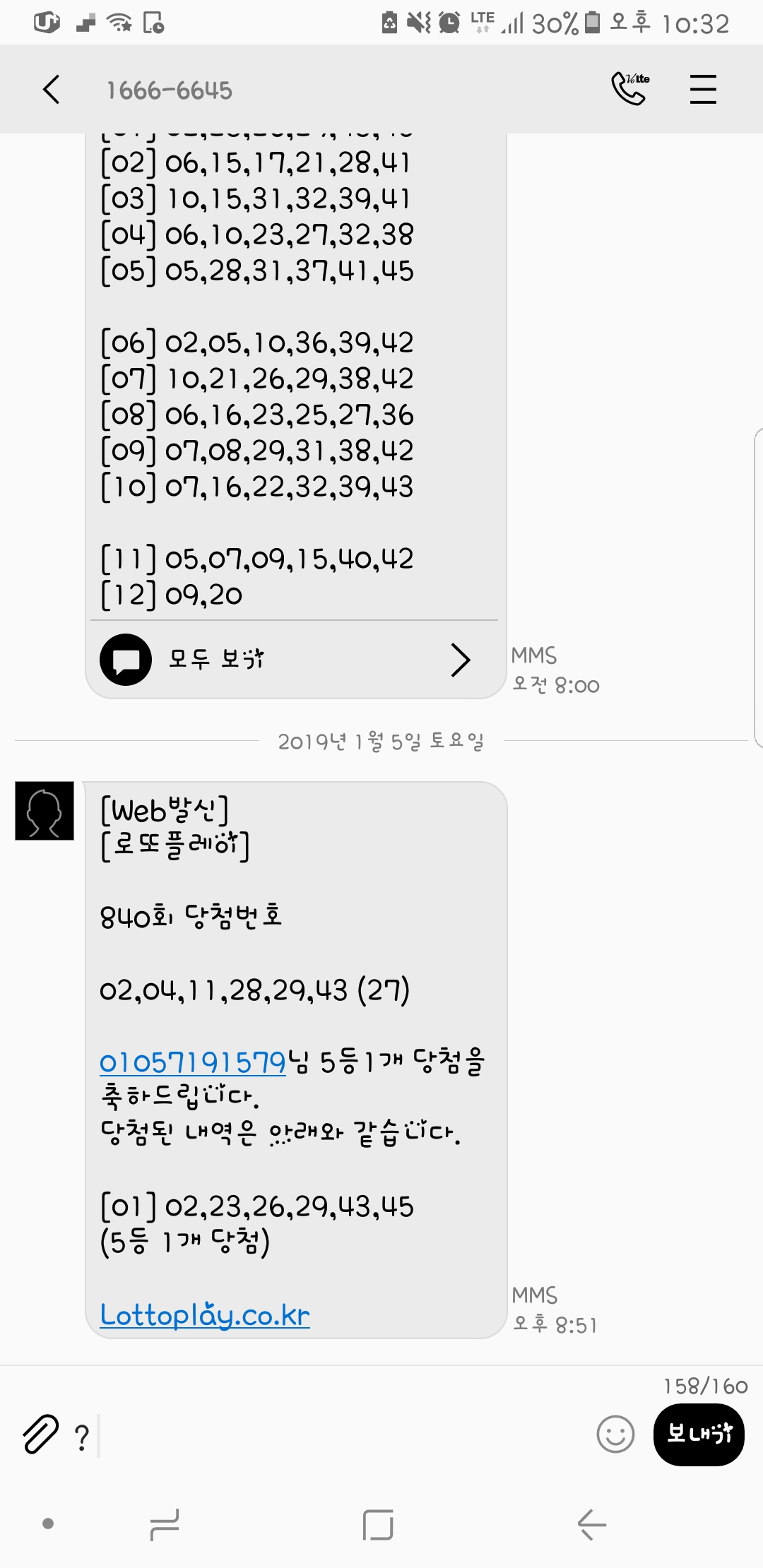Viewport: 763px width, 1568px height.
Task: Open recent apps in the navigation bar
Action: 165,1524
